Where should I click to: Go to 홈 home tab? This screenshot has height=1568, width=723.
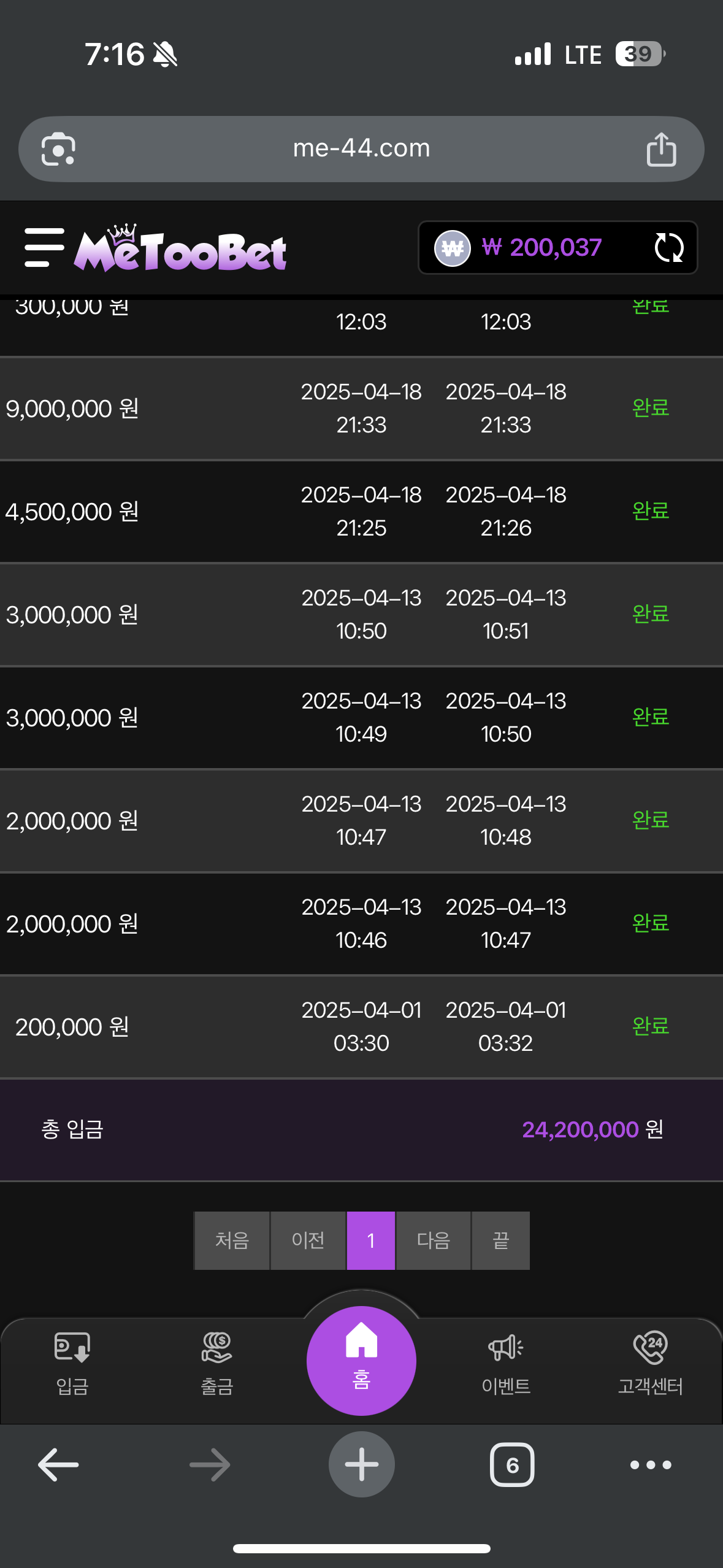[x=361, y=1361]
